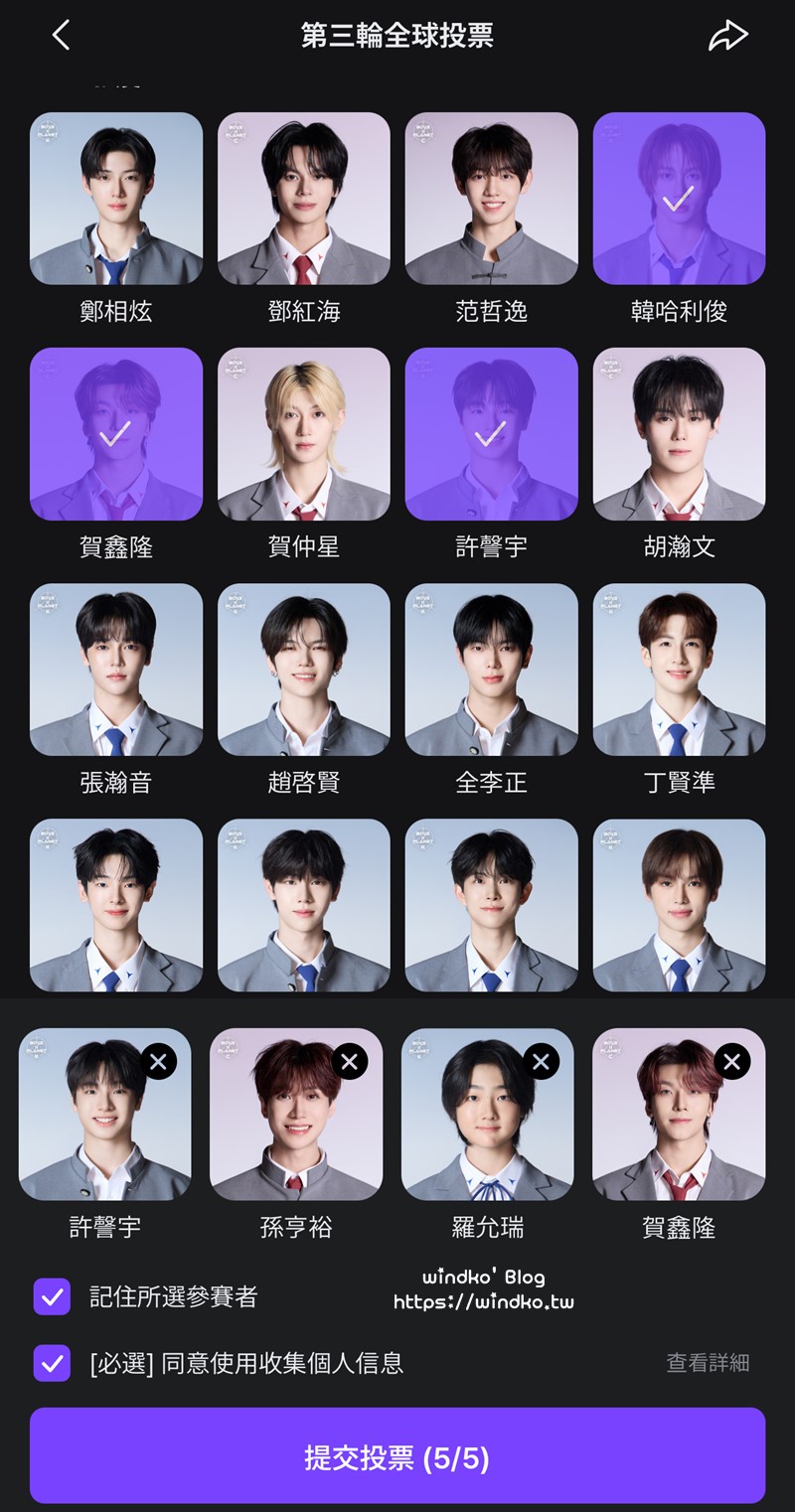Screen dimensions: 795x1512
Task: Select contestant 鄧紅海
Action: [304, 199]
